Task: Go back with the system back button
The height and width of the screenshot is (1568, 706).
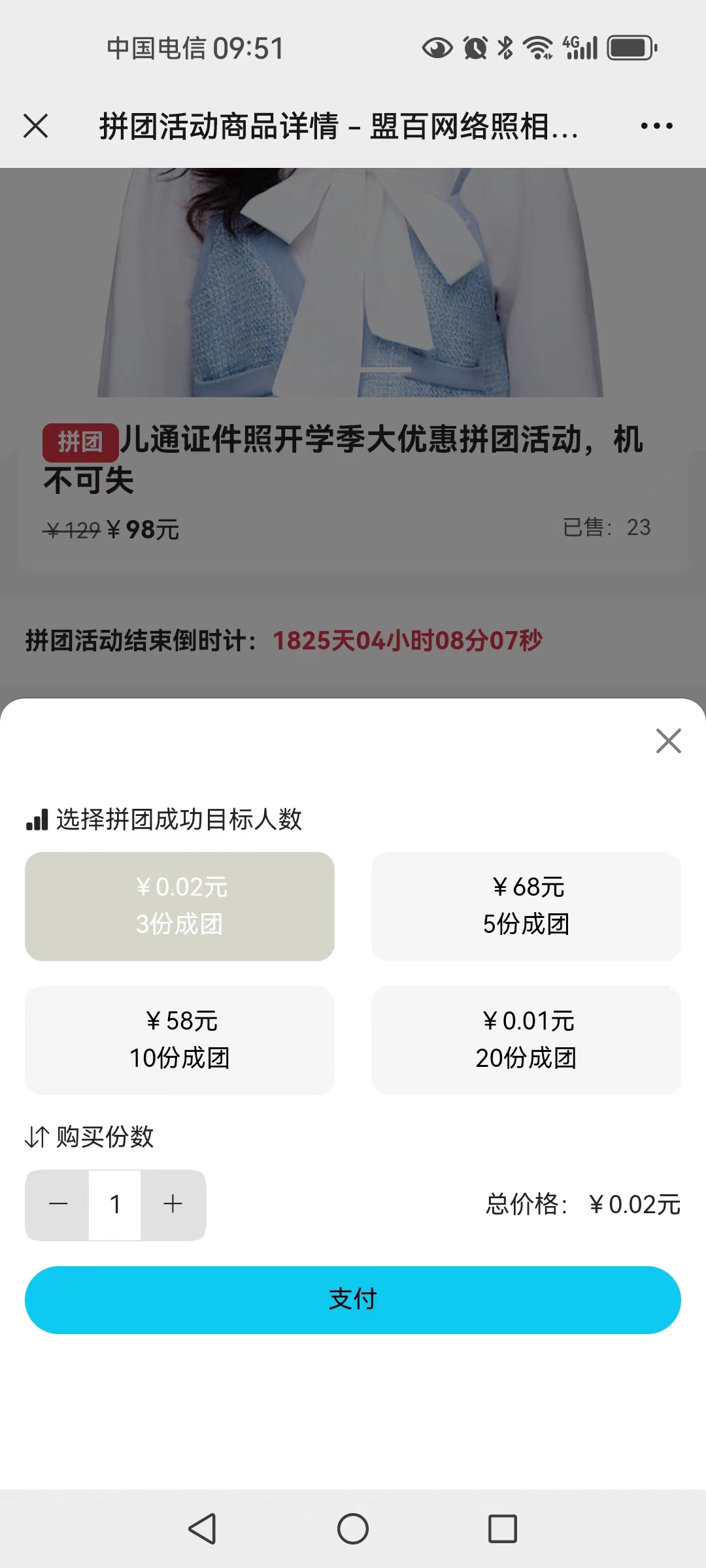Action: click(x=202, y=1528)
